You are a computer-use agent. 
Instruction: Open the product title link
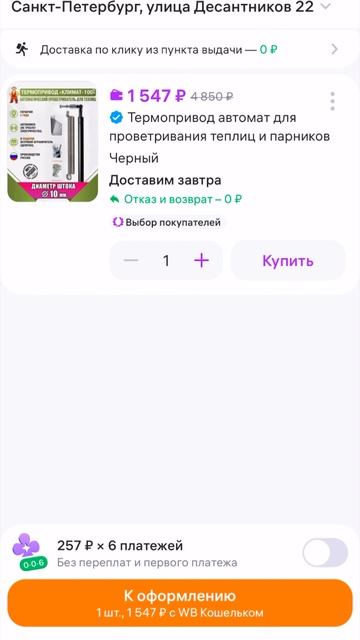(220, 127)
